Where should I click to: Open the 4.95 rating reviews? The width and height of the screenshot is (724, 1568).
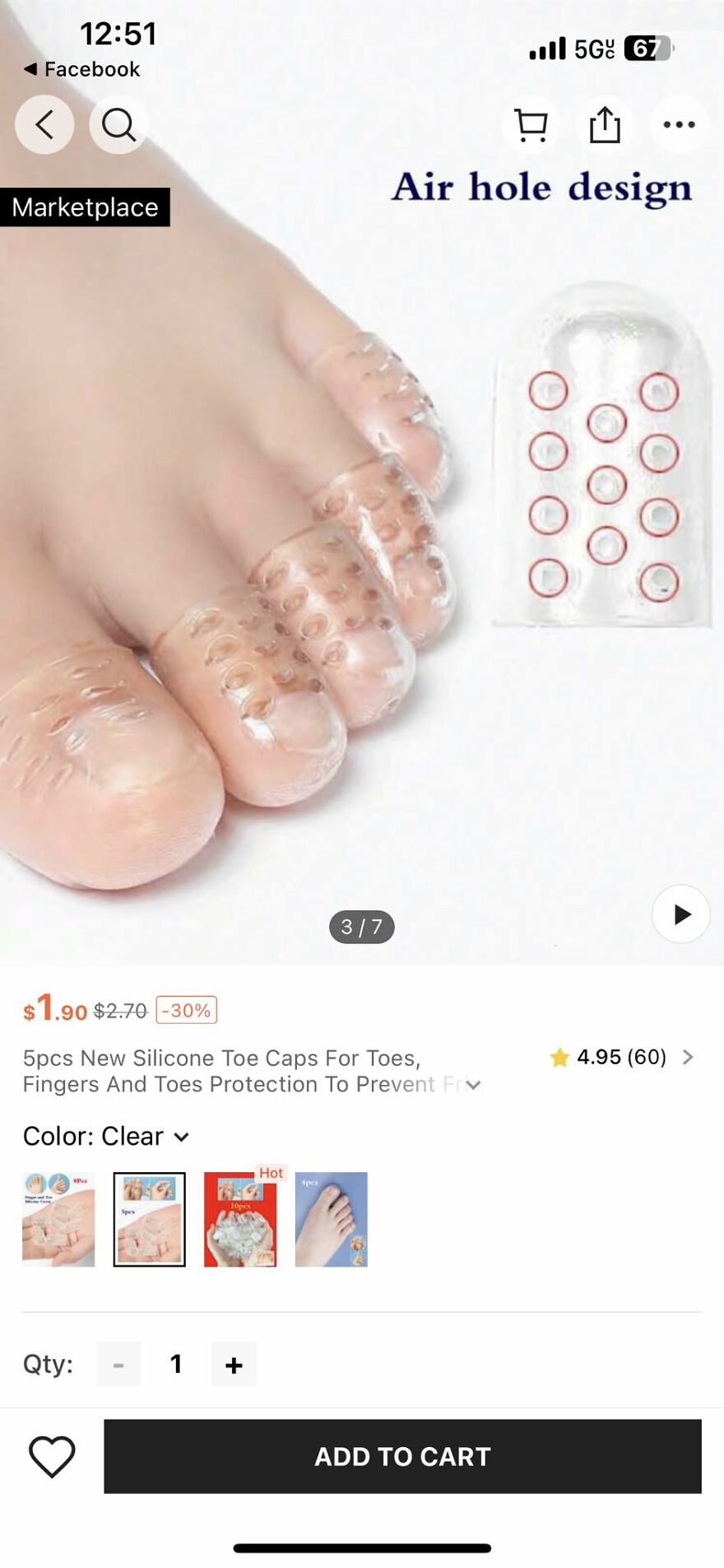tap(622, 1057)
